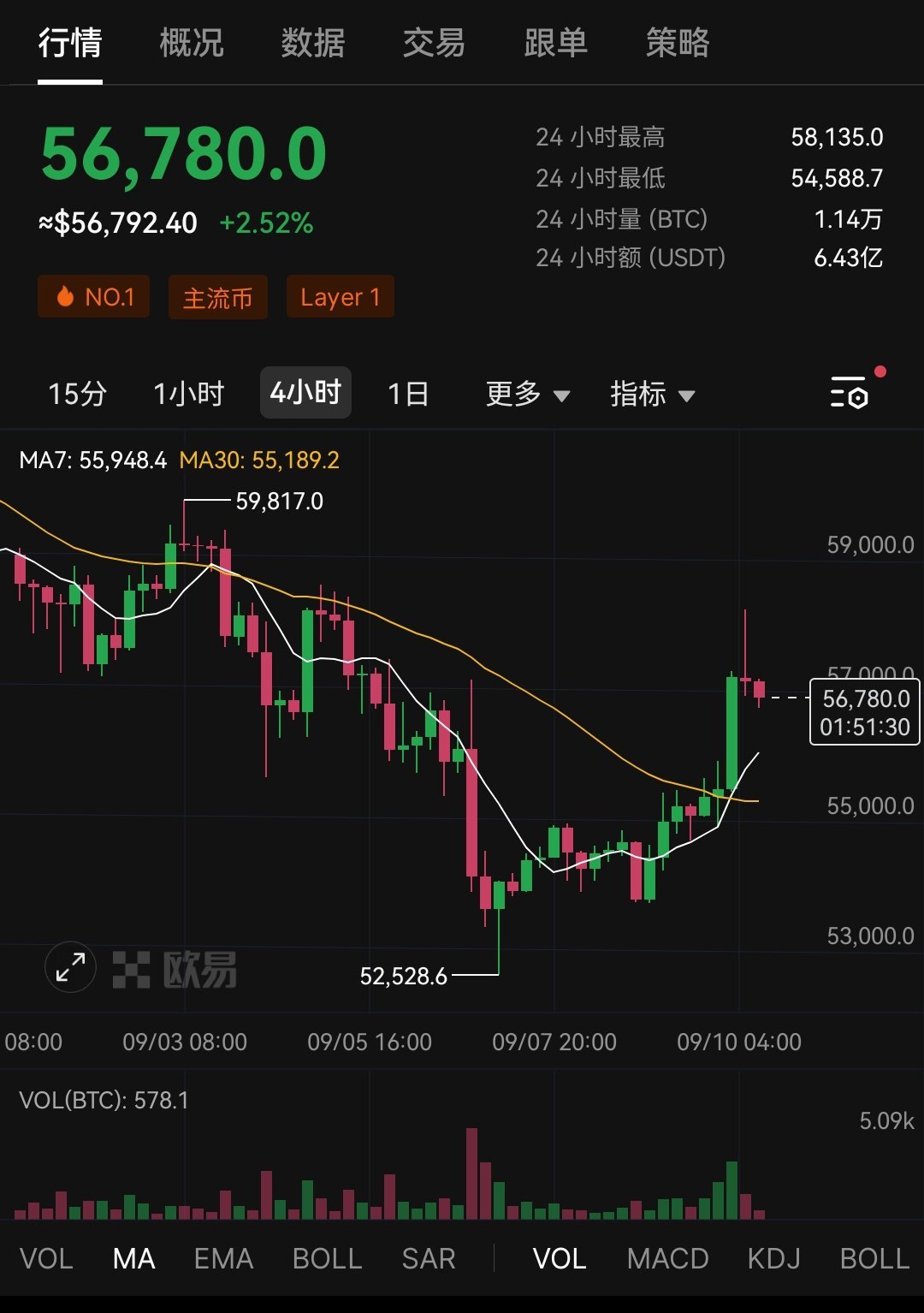Open the 更多 timeframe dropdown
Screen dimensions: 924x1313
point(528,394)
